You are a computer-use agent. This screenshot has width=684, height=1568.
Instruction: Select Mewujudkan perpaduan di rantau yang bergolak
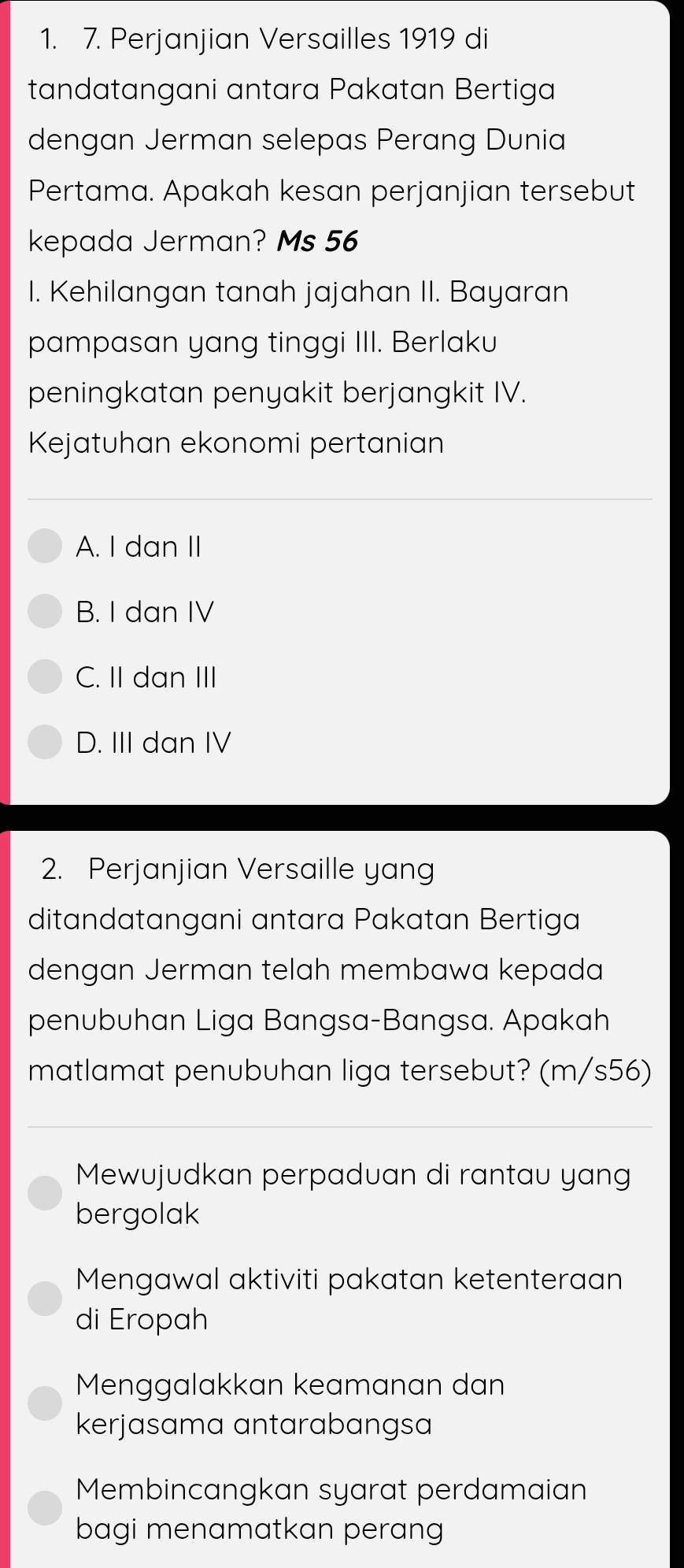click(x=45, y=1193)
